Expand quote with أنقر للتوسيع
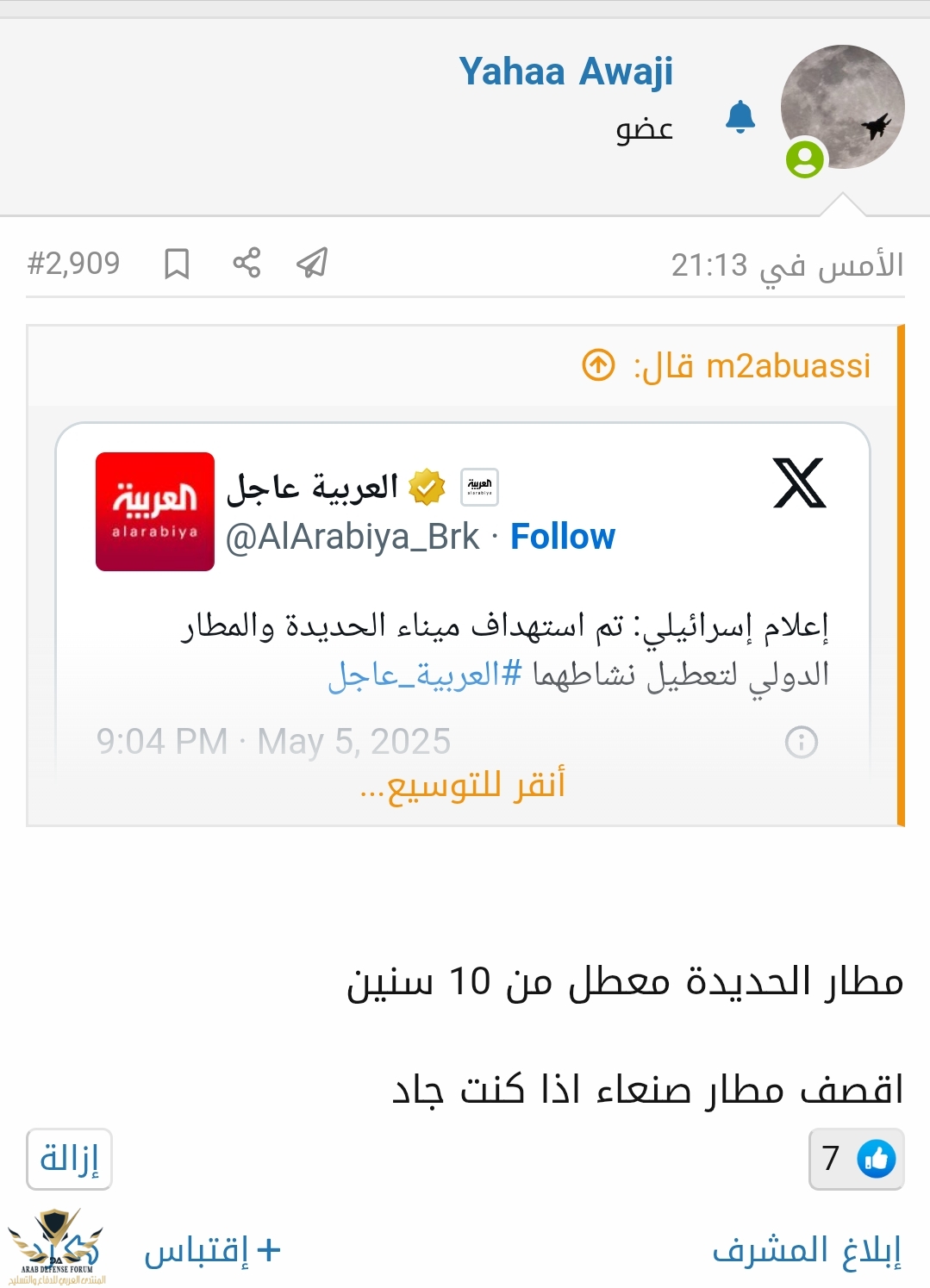 [463, 786]
